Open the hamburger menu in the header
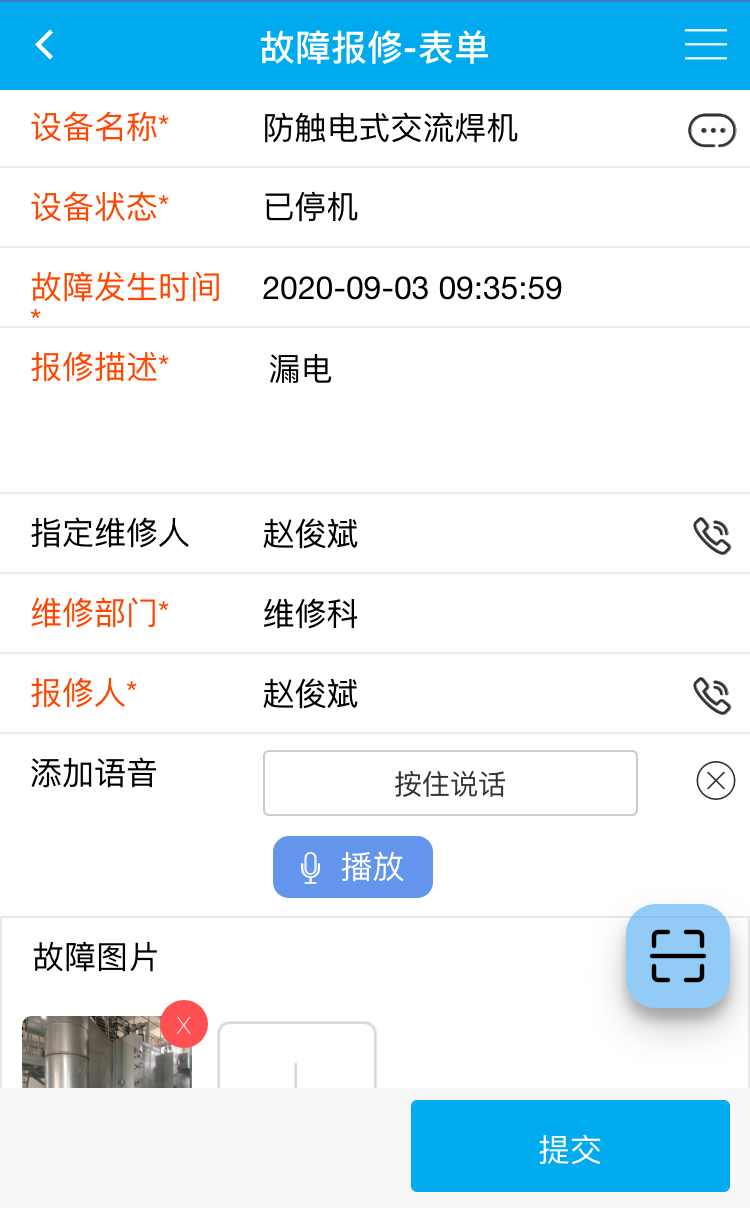Image resolution: width=750 pixels, height=1208 pixels. point(705,46)
